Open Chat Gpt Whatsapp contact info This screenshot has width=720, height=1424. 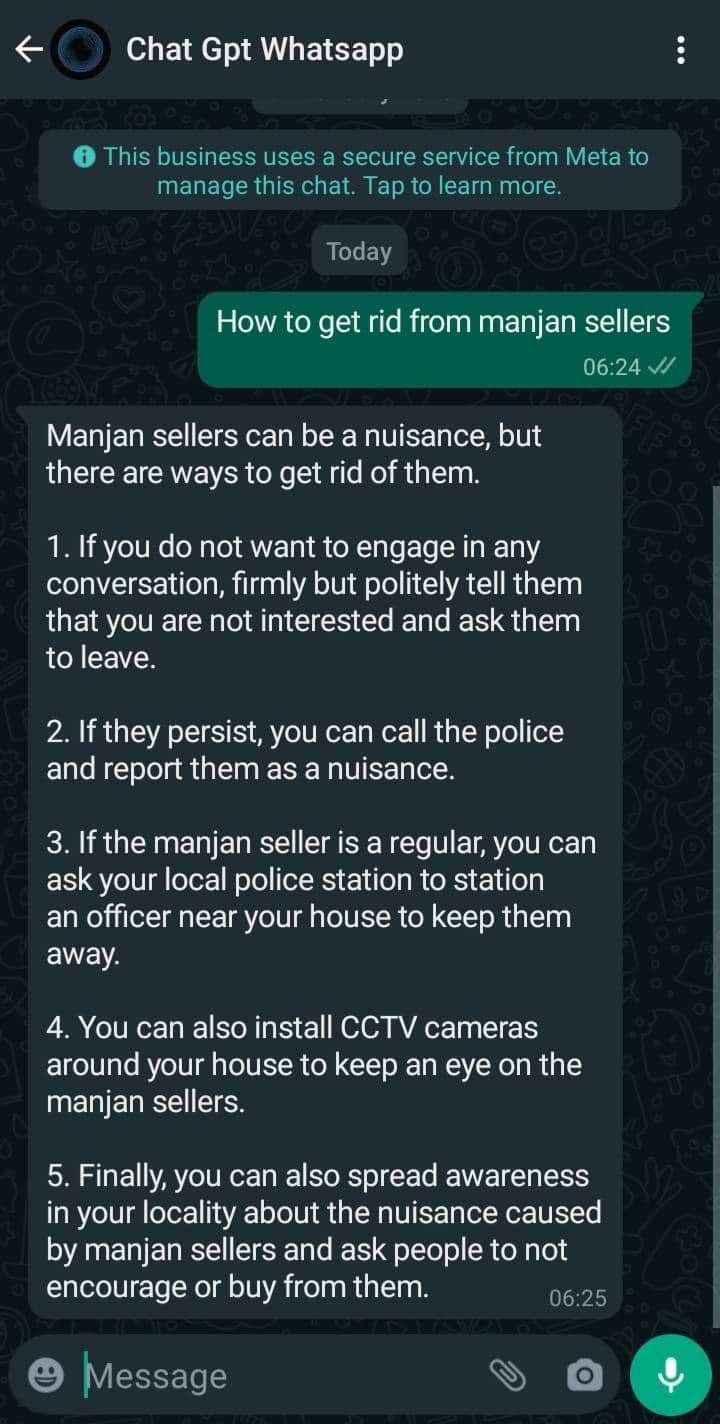point(264,49)
